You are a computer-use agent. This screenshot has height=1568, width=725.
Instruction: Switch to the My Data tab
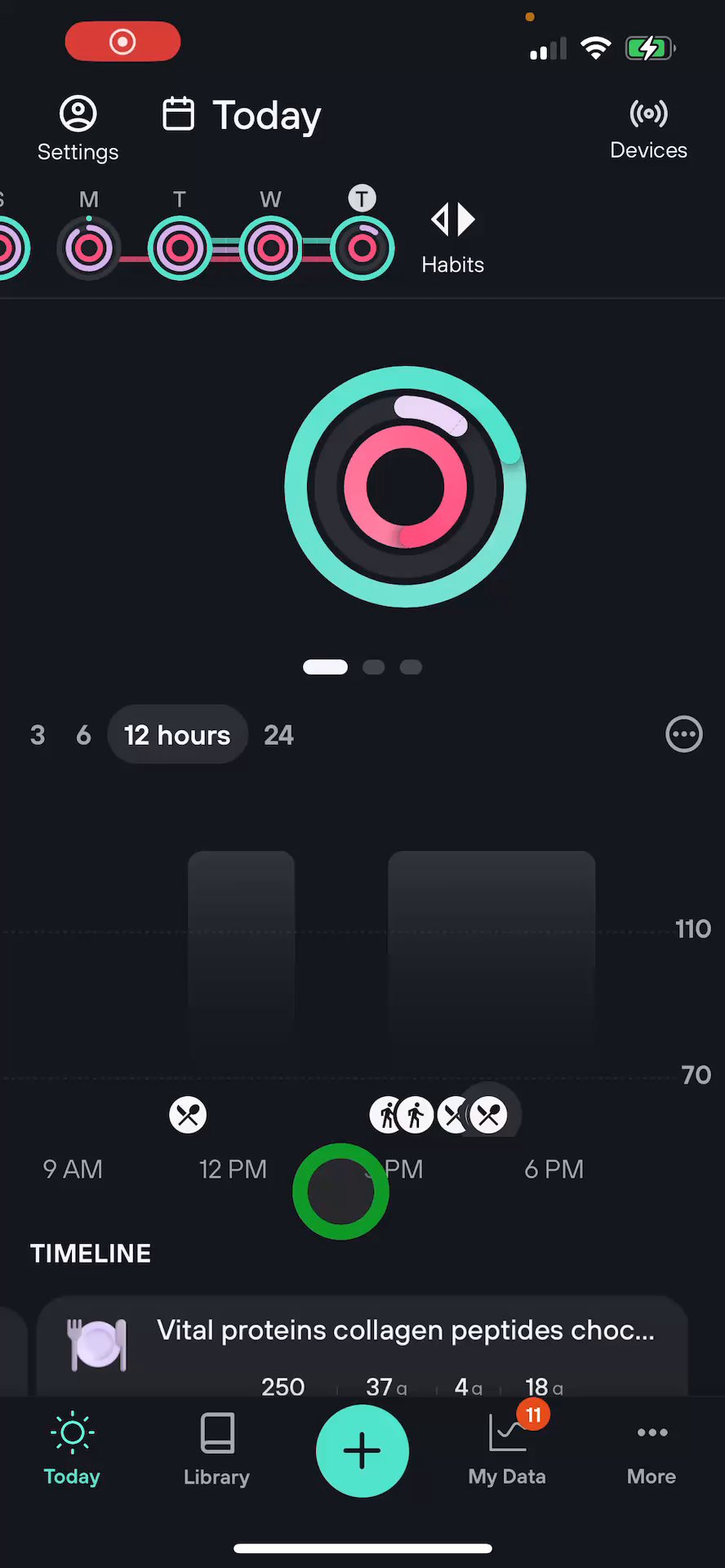507,1451
